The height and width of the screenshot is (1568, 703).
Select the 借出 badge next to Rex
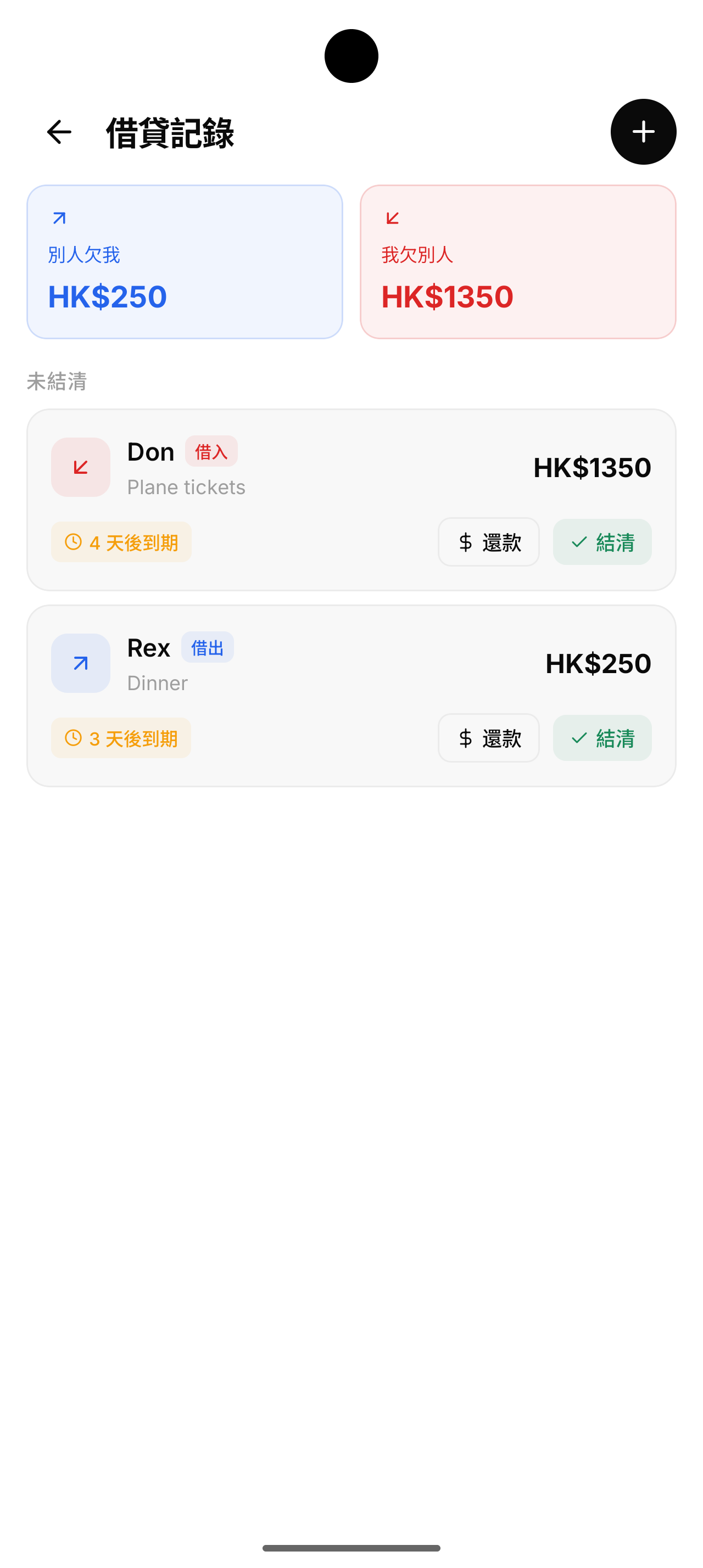click(207, 647)
